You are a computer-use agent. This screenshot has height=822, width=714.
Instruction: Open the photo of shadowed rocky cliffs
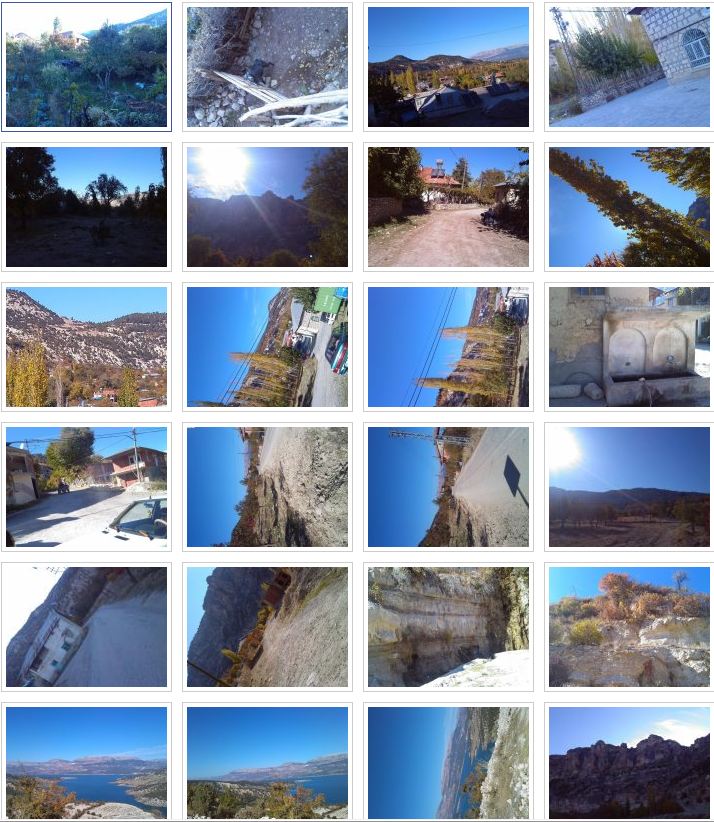tap(629, 763)
